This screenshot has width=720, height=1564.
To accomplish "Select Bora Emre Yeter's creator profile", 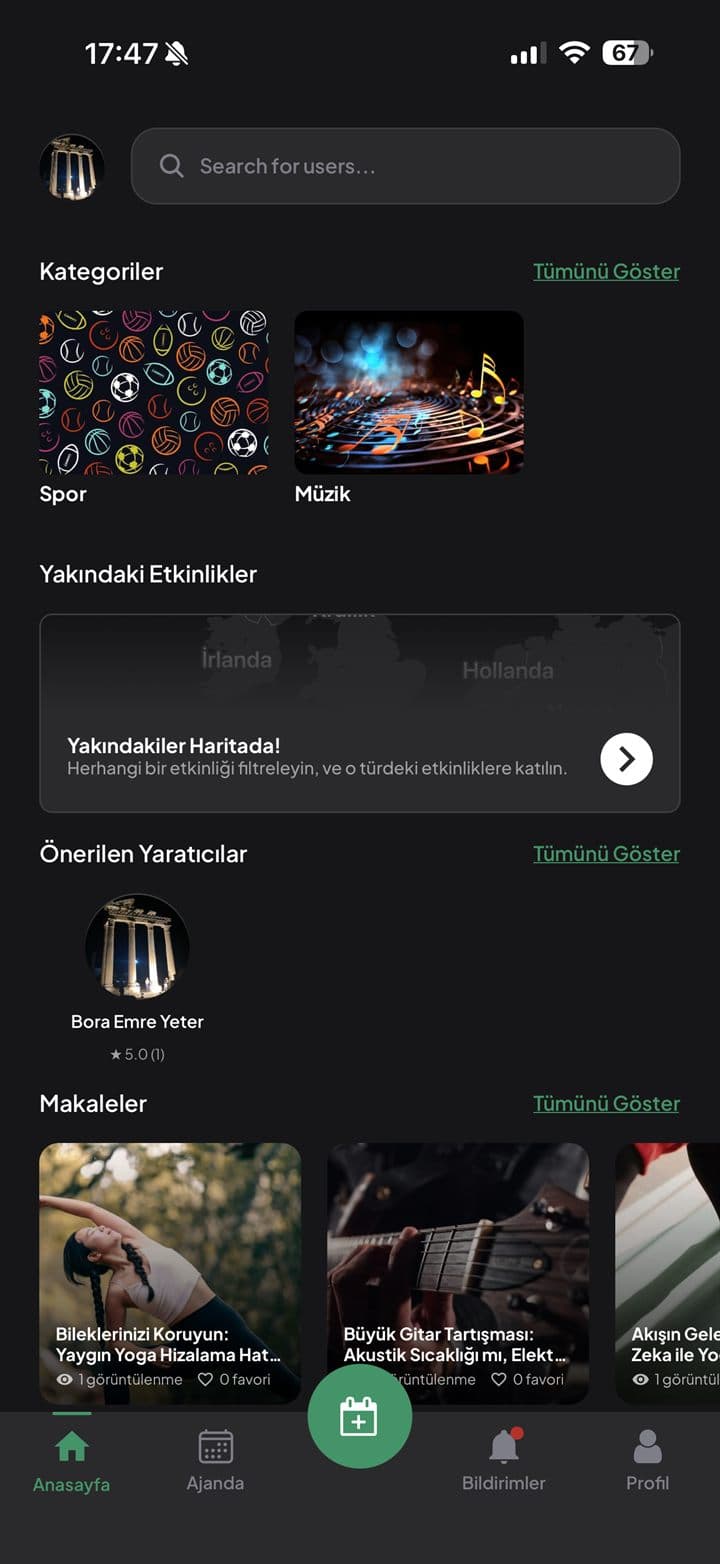I will (136, 947).
